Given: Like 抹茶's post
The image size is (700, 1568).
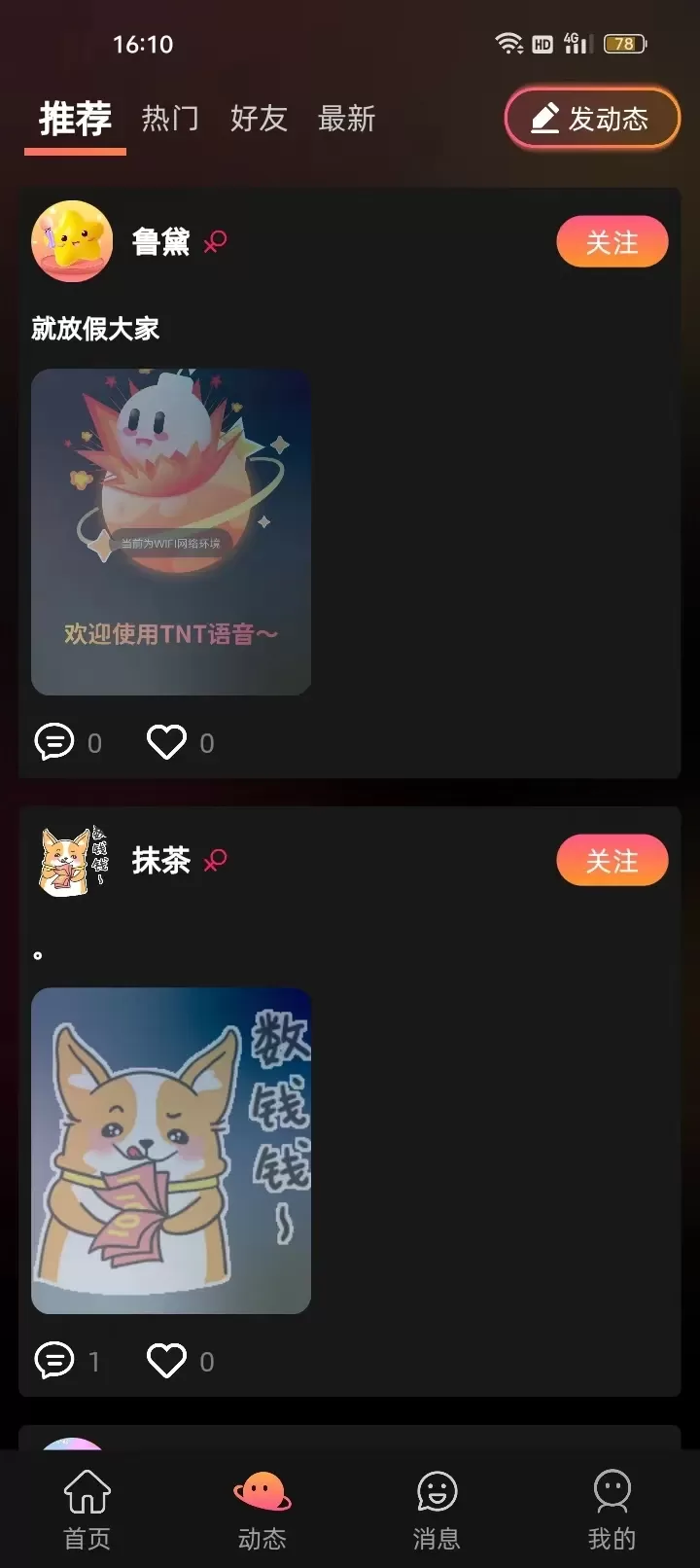Looking at the screenshot, I should [166, 1361].
